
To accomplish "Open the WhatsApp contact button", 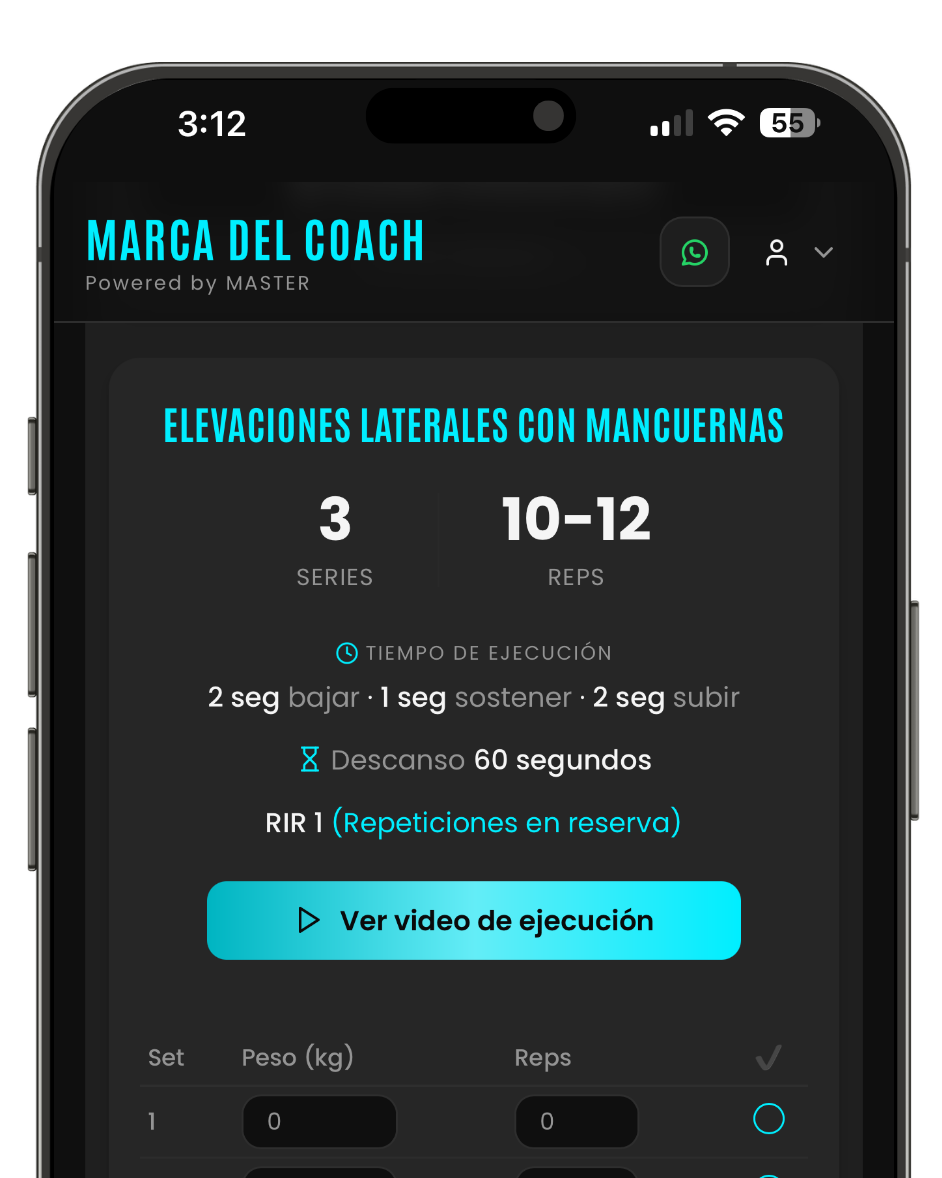I will [694, 252].
